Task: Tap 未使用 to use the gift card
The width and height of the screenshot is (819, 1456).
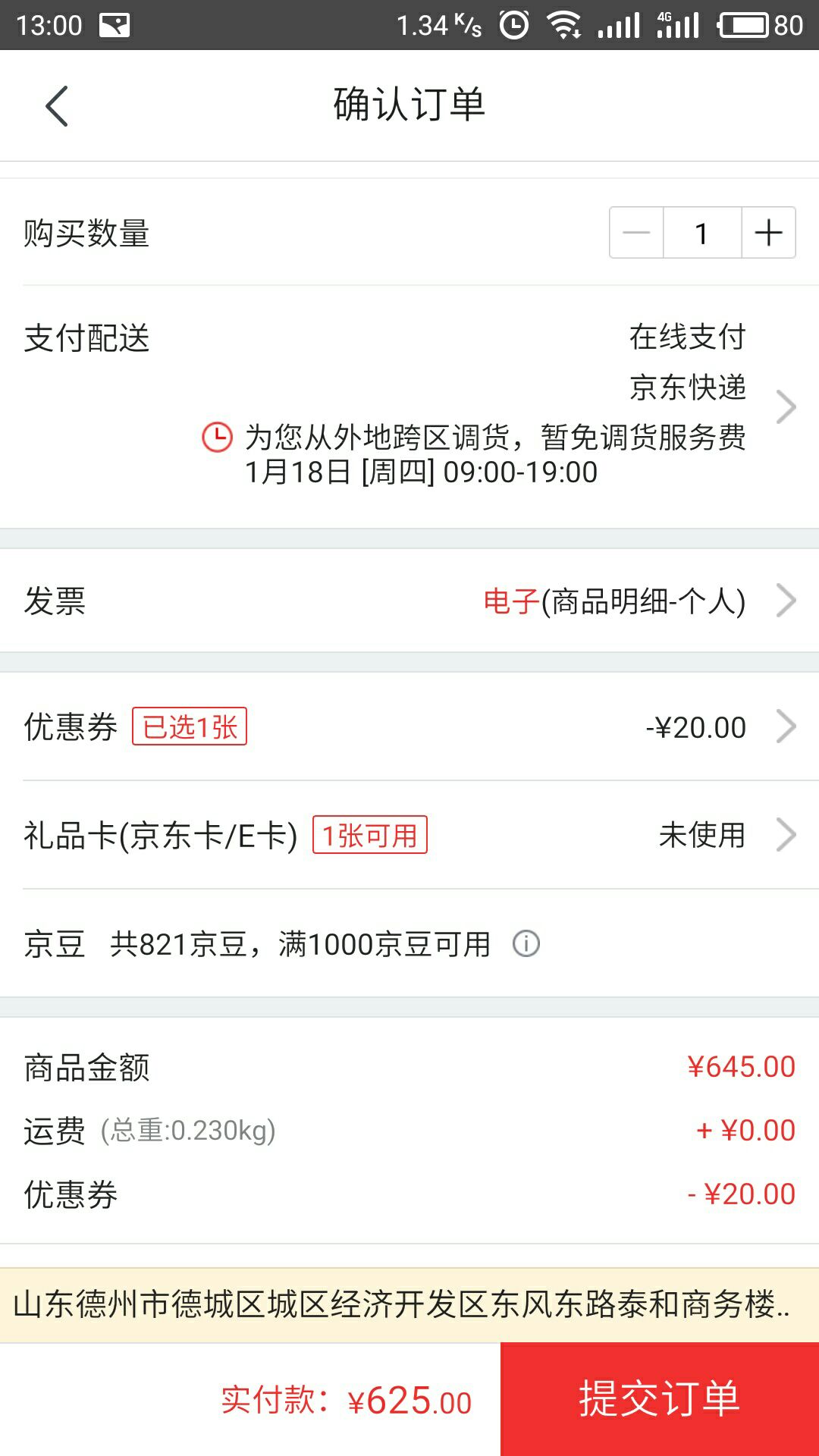Action: coord(701,834)
